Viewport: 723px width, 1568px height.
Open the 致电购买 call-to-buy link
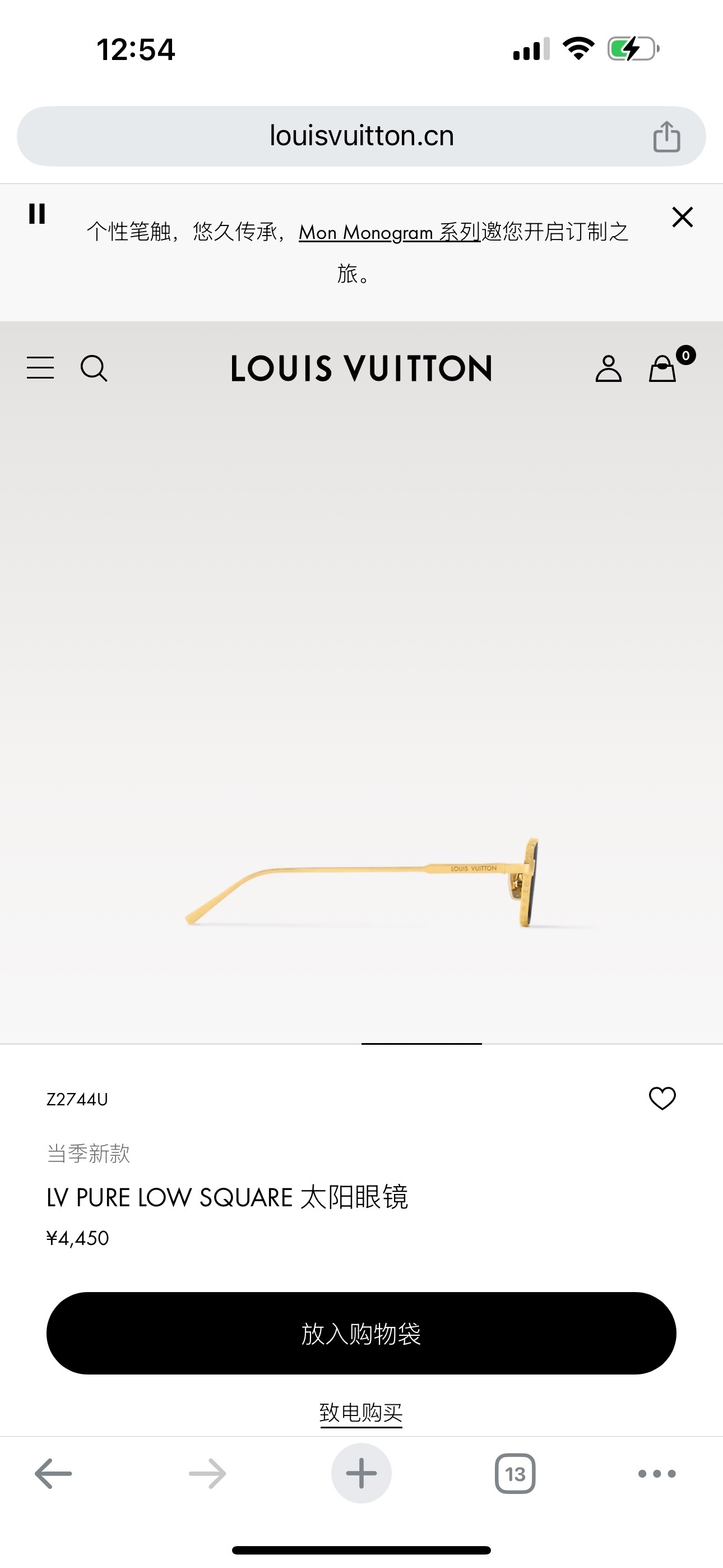pos(361,1412)
